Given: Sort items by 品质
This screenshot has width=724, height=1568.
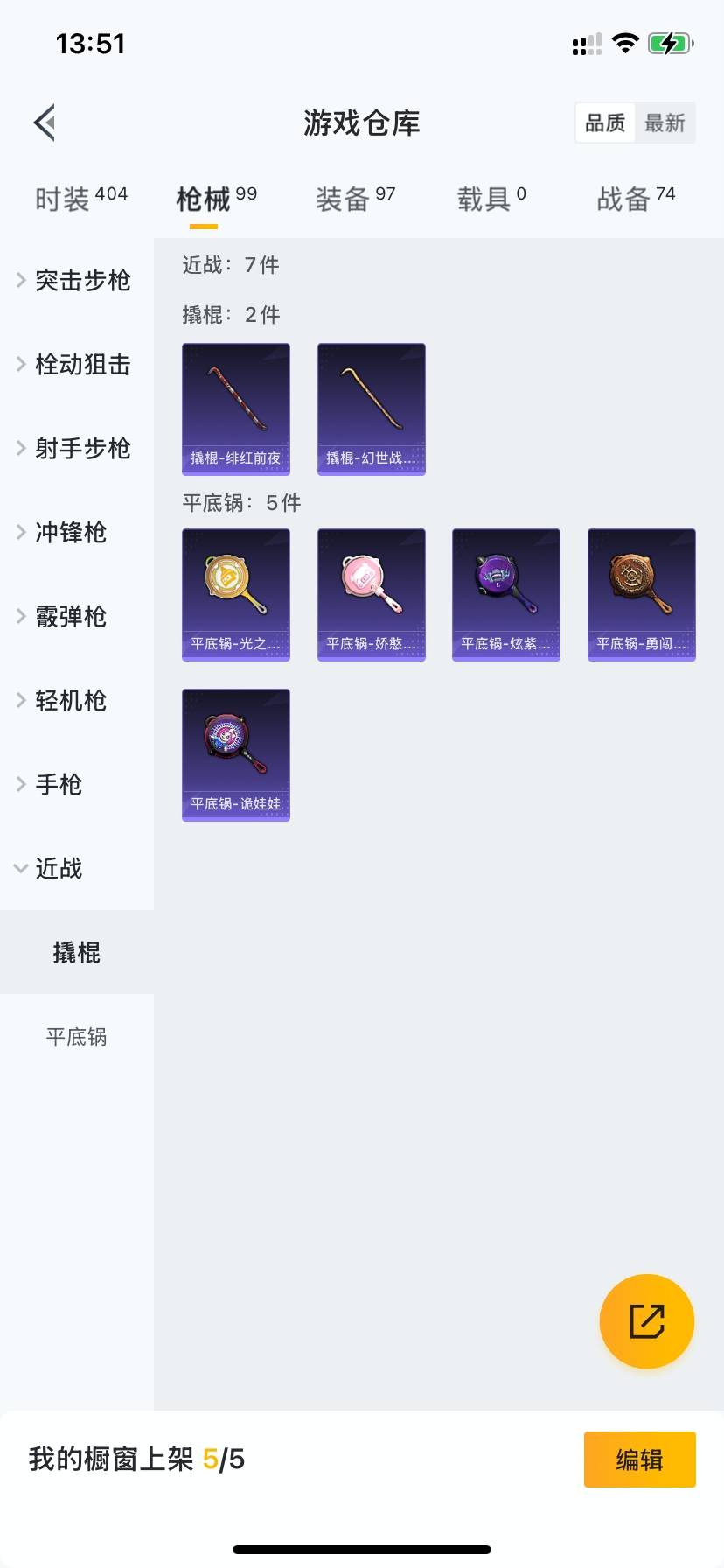Looking at the screenshot, I should click(x=605, y=122).
